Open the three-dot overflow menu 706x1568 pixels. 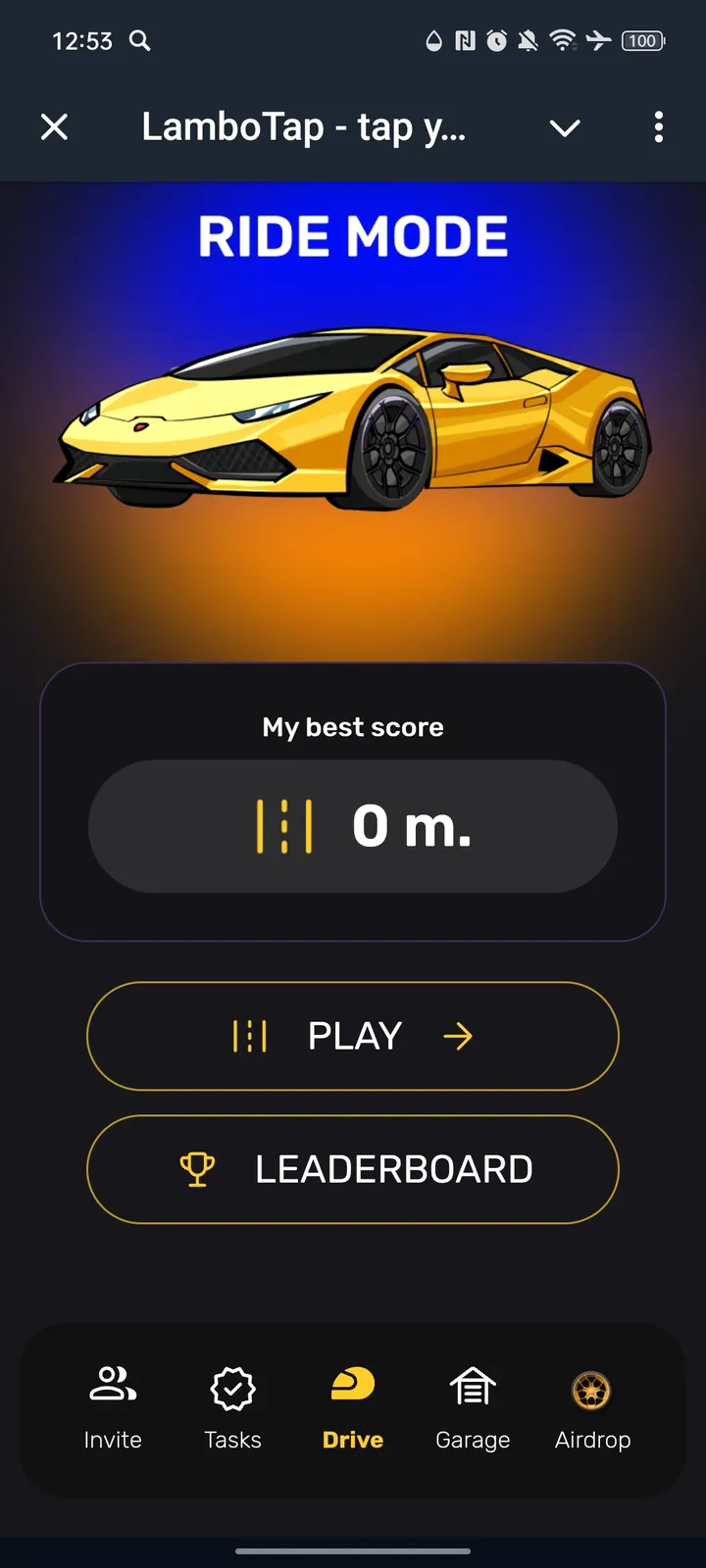coord(658,127)
